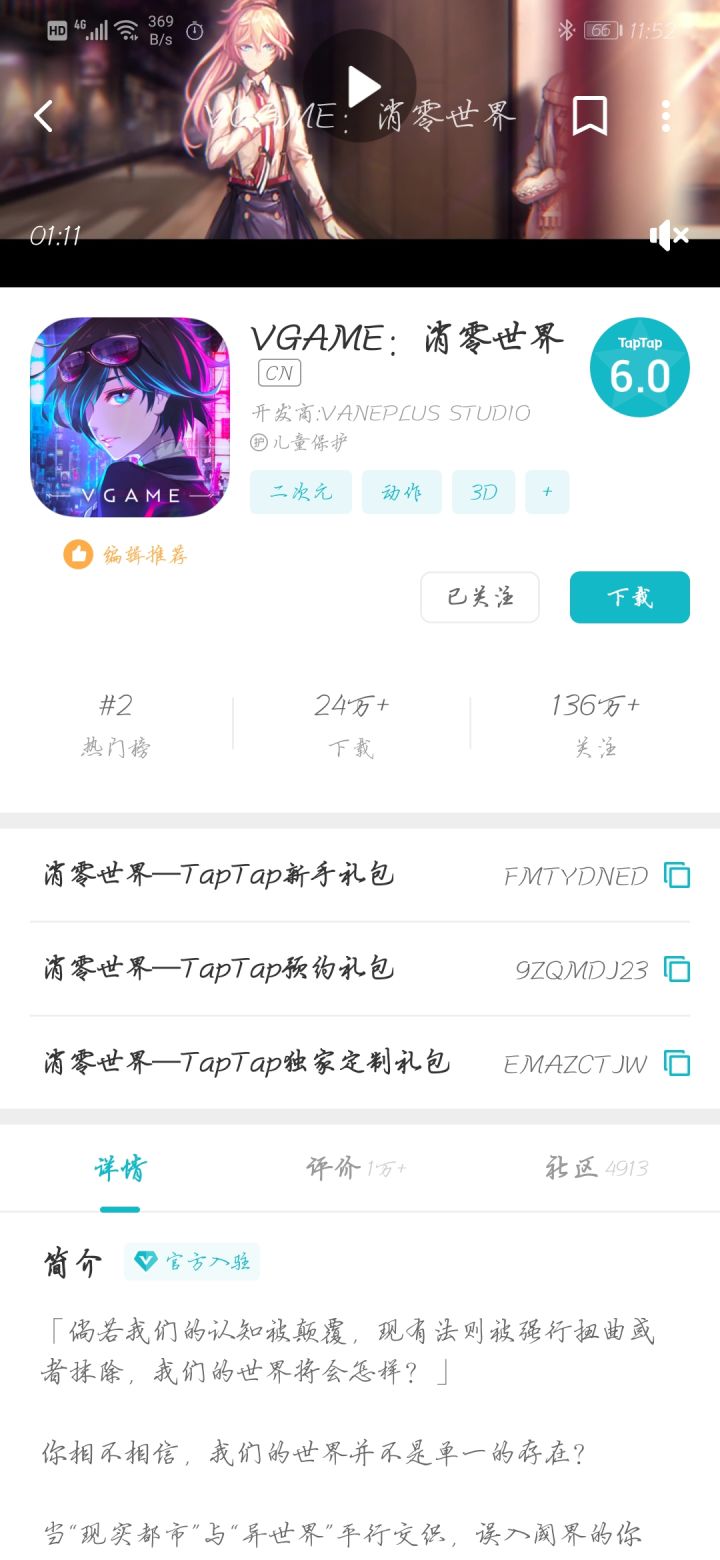The width and height of the screenshot is (720, 1560).
Task: Open the TapTap 6.0 rating badge
Action: (x=639, y=368)
